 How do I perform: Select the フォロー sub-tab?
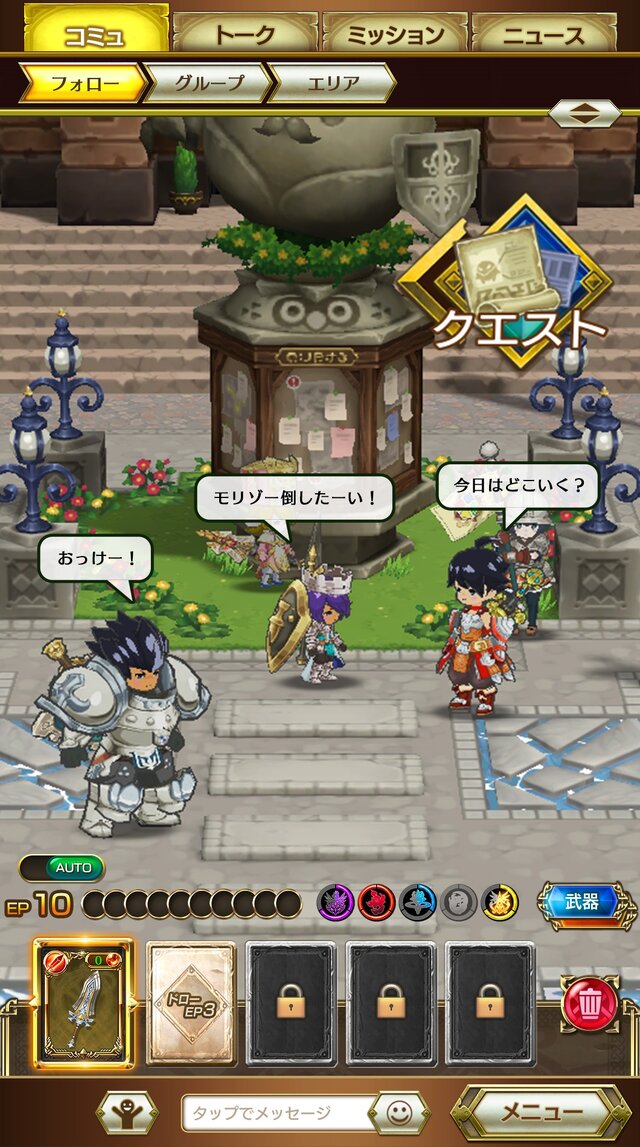click(x=84, y=83)
